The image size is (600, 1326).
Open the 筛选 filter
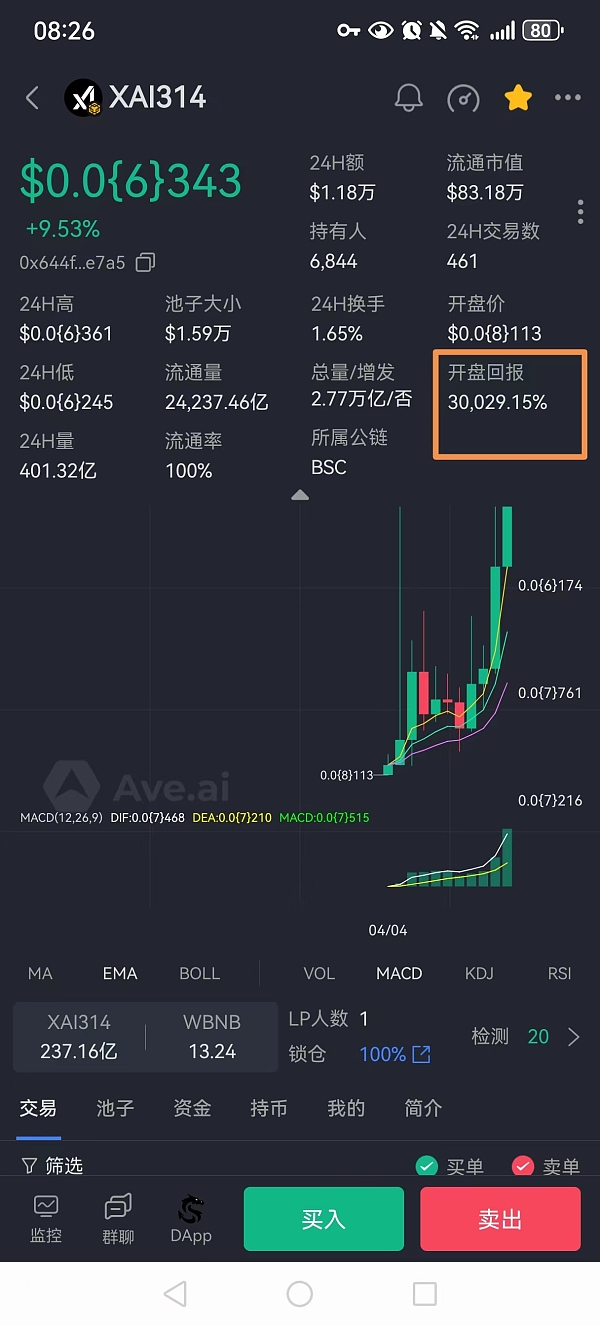(52, 1166)
